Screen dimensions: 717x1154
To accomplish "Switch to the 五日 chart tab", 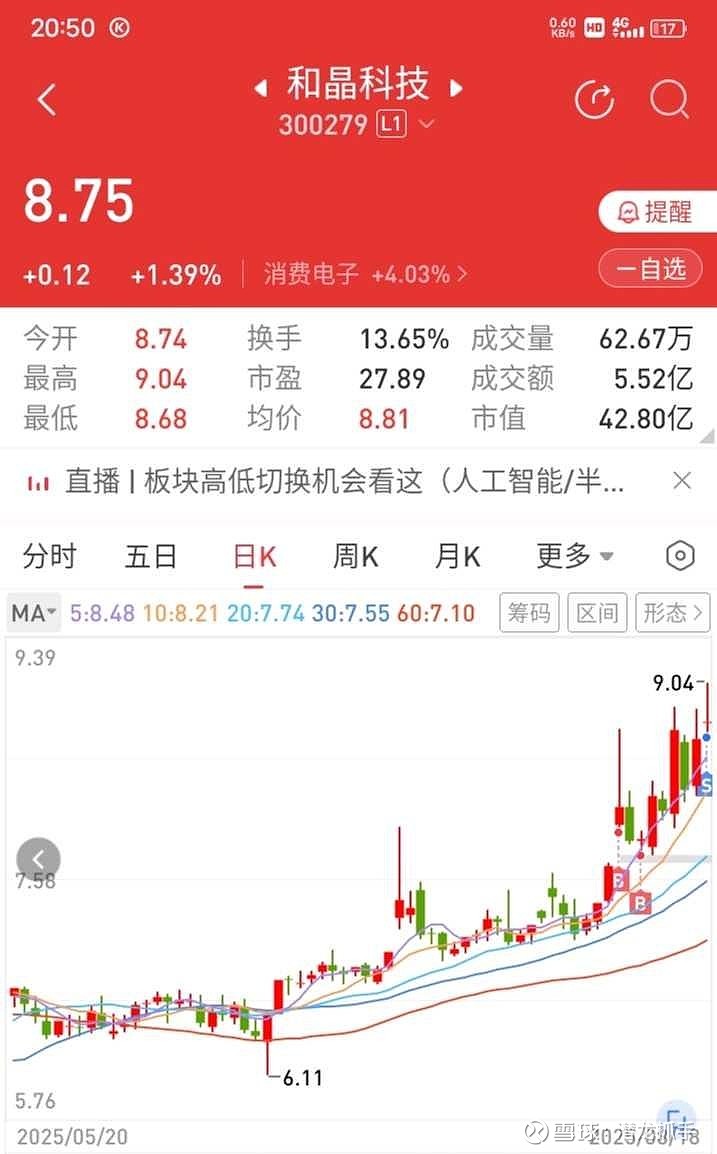I will (151, 556).
